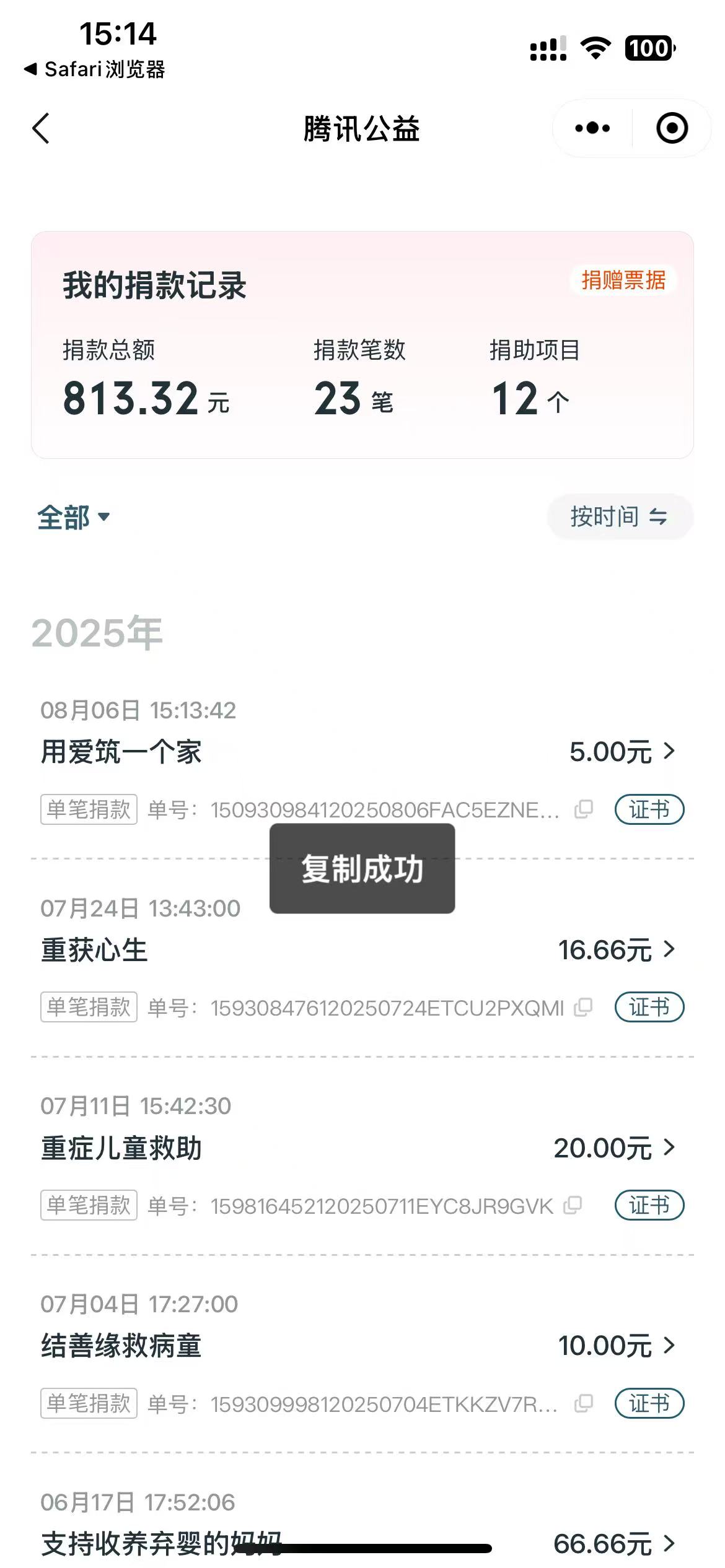The width and height of the screenshot is (725, 1568).
Task: Copy the order number for 重症儿童救助
Action: tap(573, 1205)
